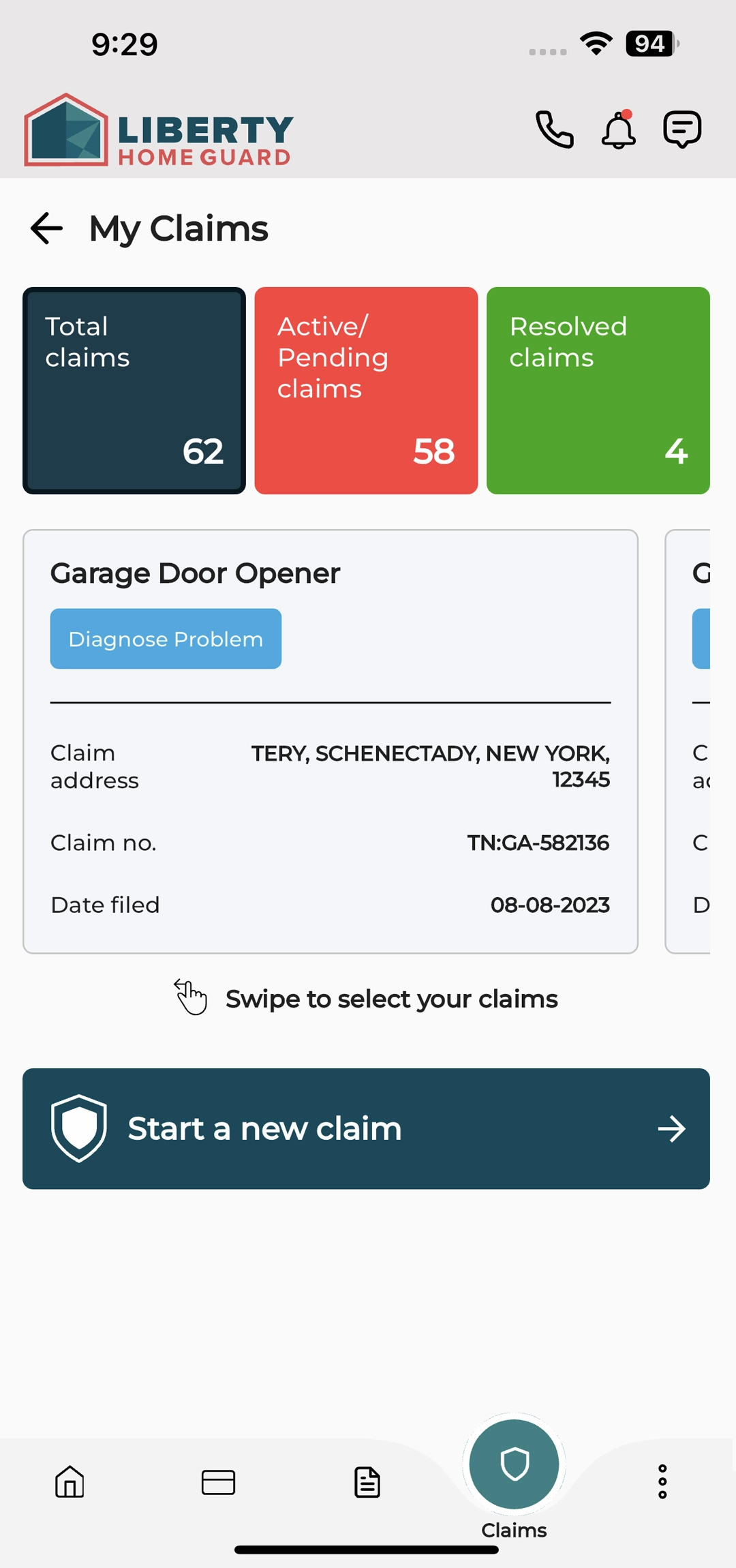Go back from My Claims
This screenshot has height=1568, width=736.
click(x=47, y=228)
